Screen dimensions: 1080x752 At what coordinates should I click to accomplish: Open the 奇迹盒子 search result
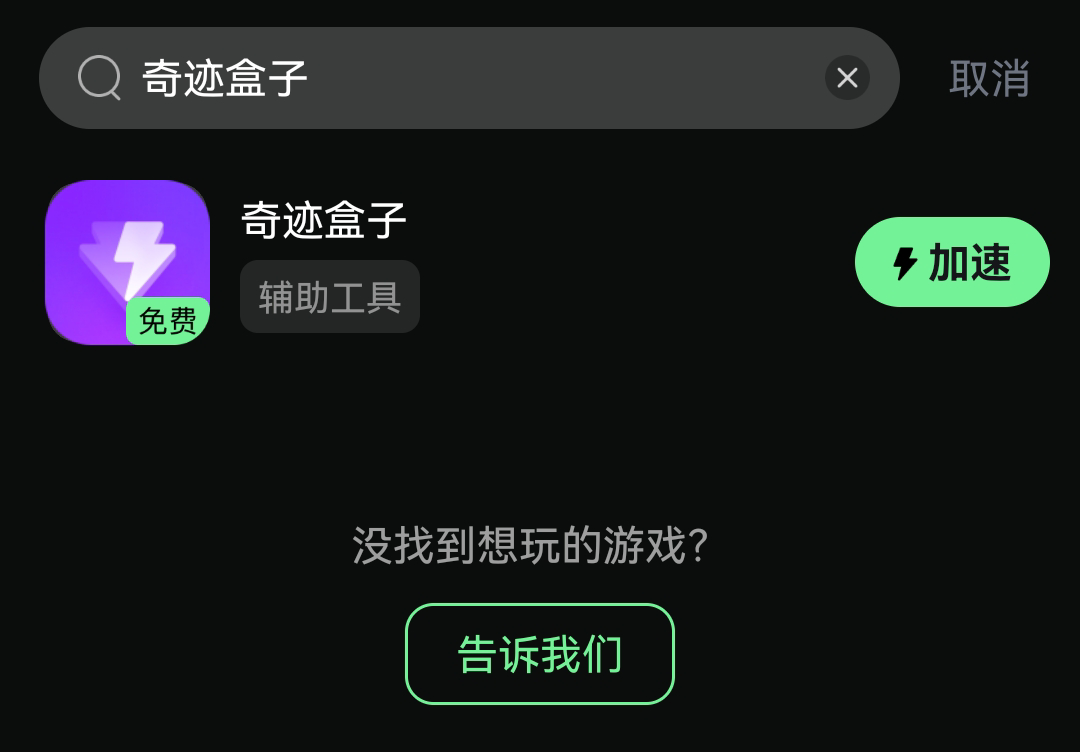(323, 220)
